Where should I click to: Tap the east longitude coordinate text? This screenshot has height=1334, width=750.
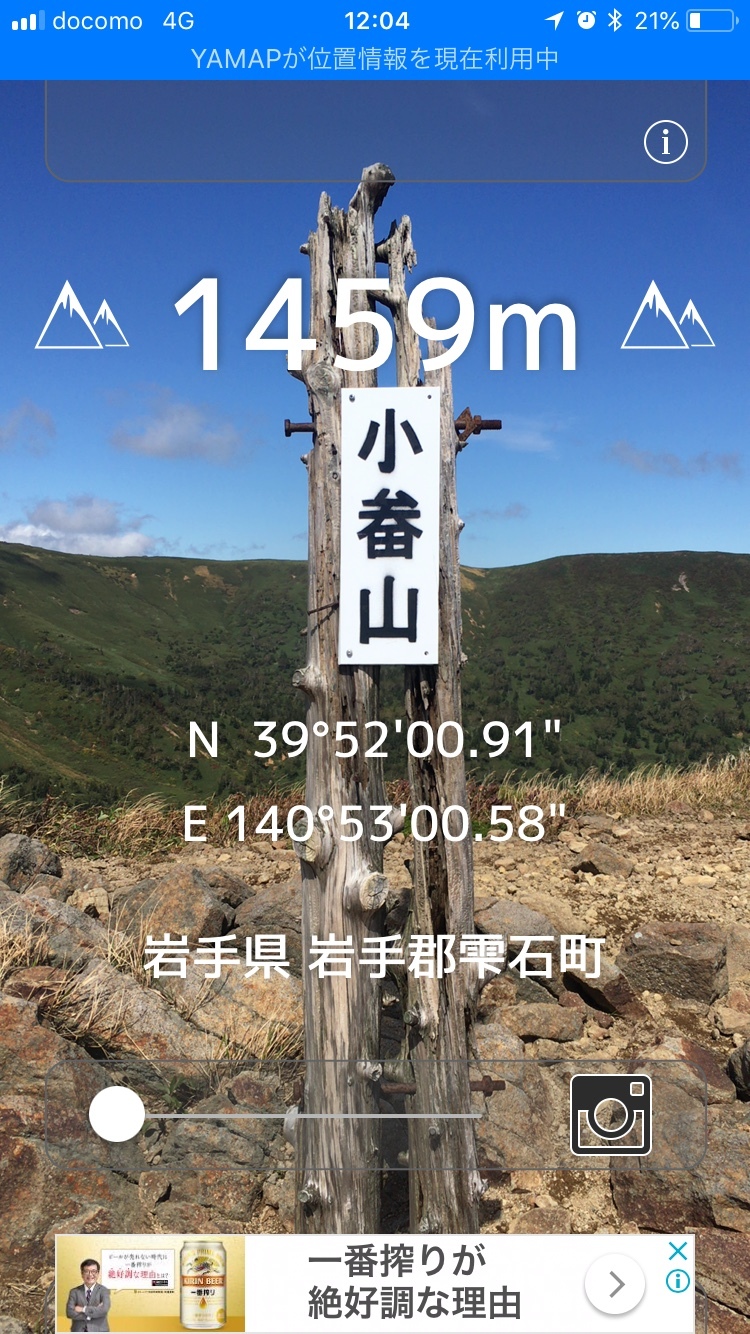(375, 824)
